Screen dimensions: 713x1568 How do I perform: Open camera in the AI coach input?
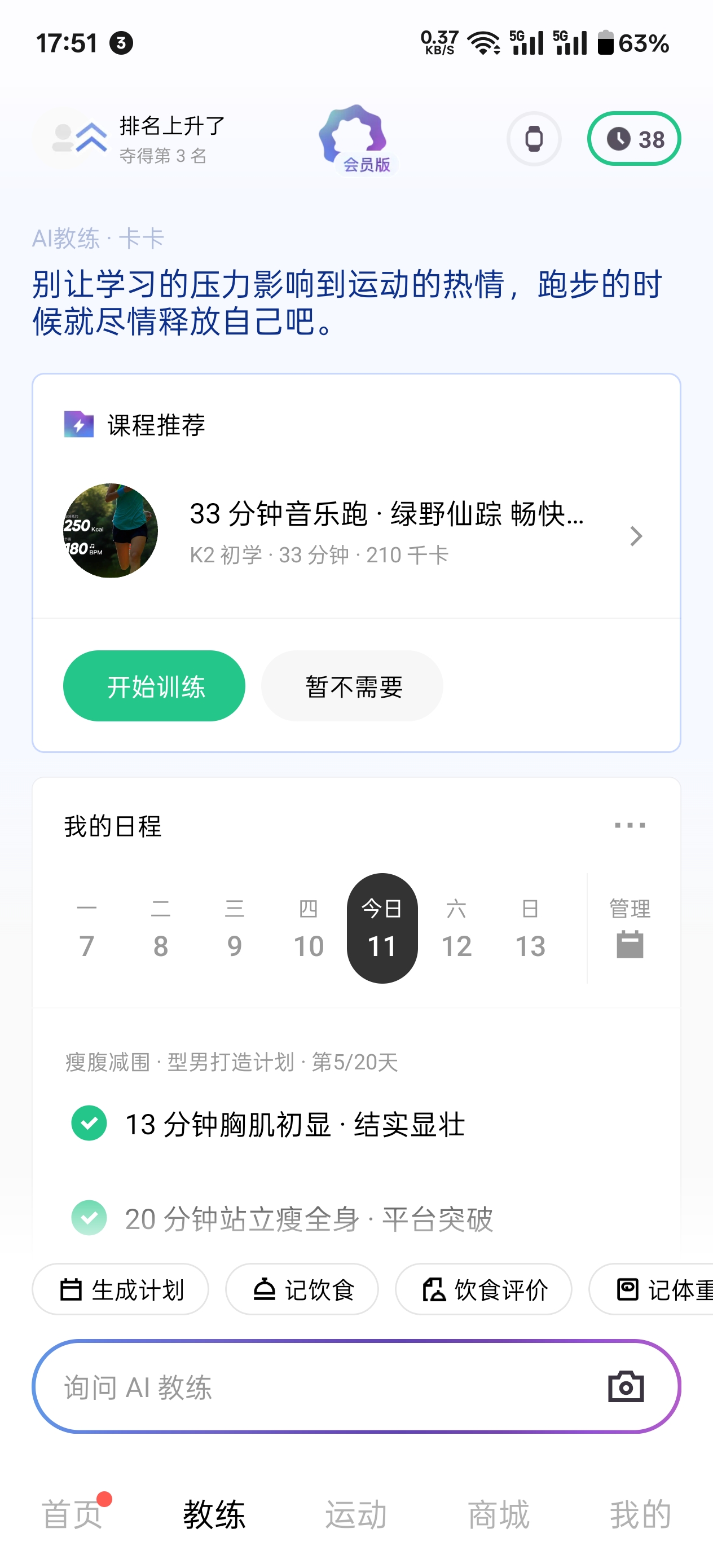point(626,1386)
